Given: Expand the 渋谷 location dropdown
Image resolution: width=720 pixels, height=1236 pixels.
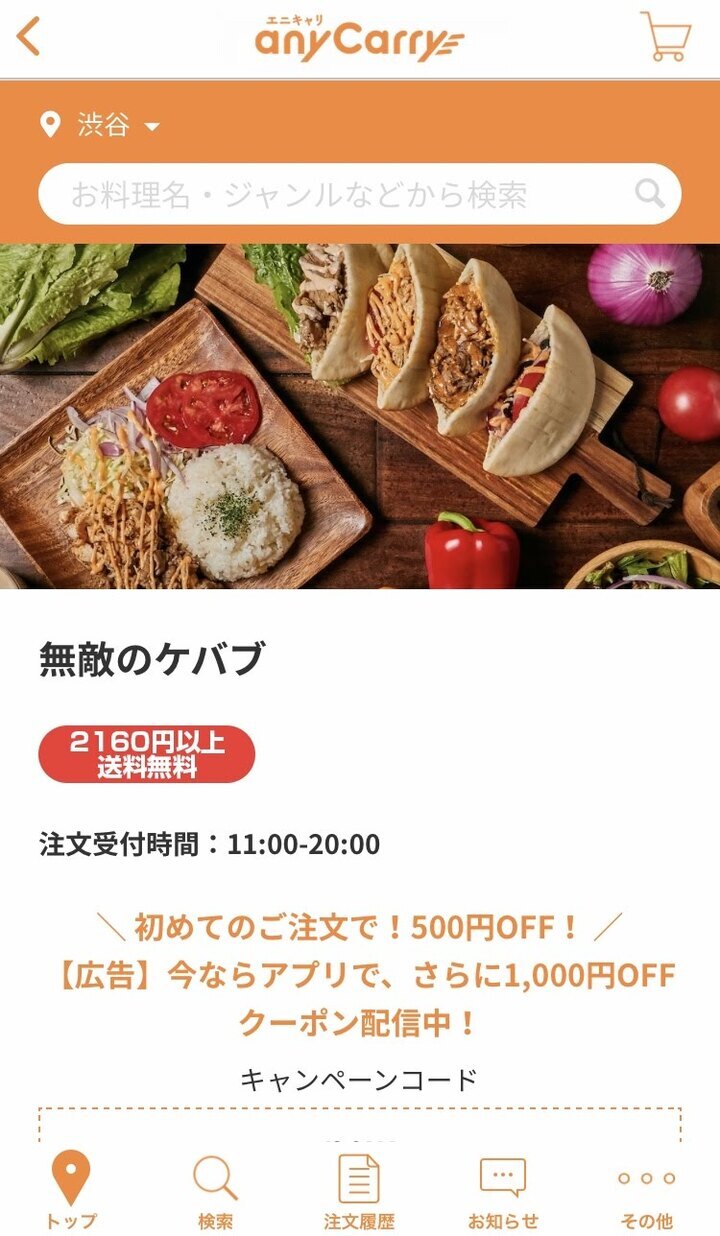Looking at the screenshot, I should coord(102,125).
